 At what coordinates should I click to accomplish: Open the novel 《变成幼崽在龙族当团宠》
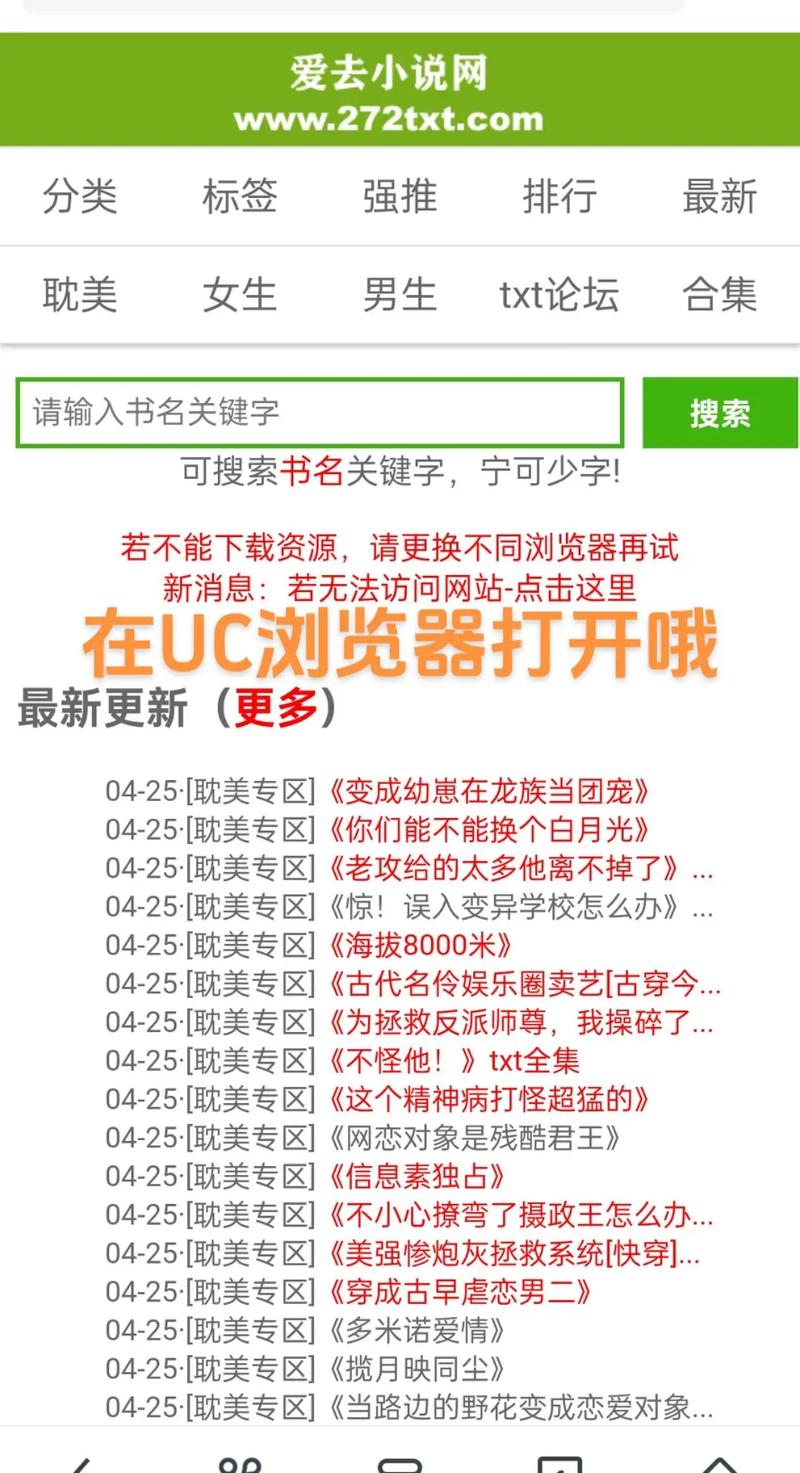tap(488, 791)
